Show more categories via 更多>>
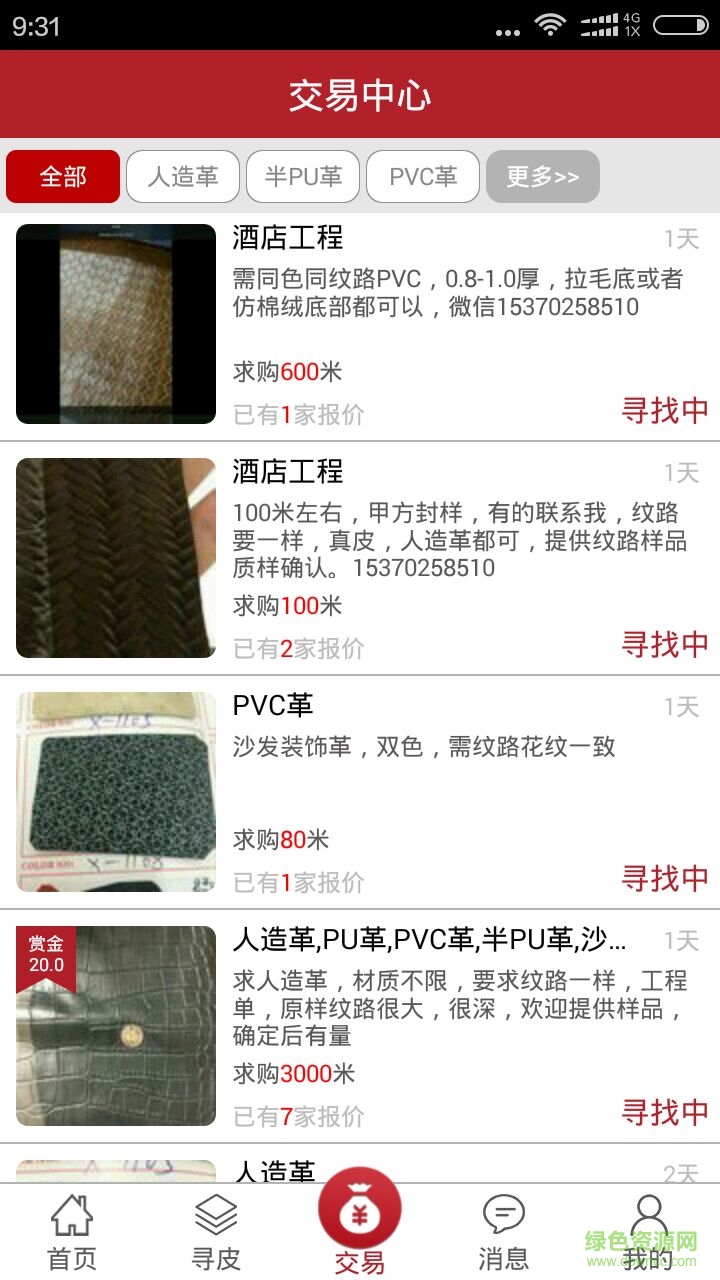The height and width of the screenshot is (1280, 720). 543,177
